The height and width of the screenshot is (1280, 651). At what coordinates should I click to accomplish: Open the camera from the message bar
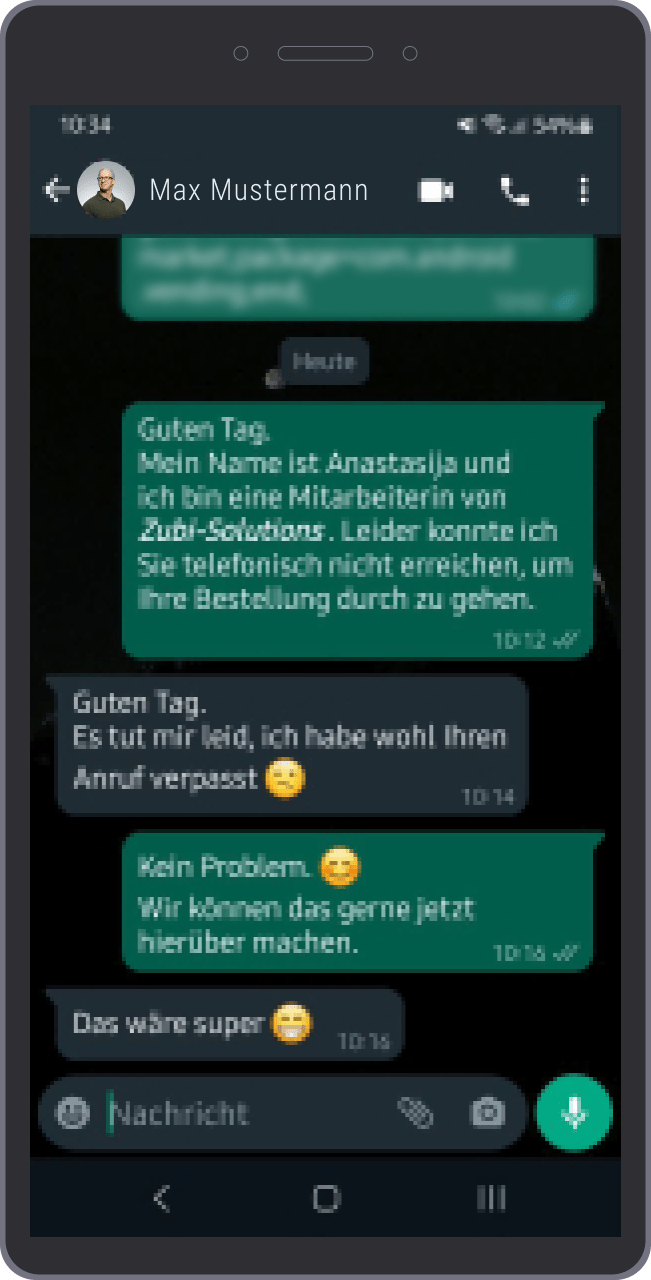tap(488, 1112)
